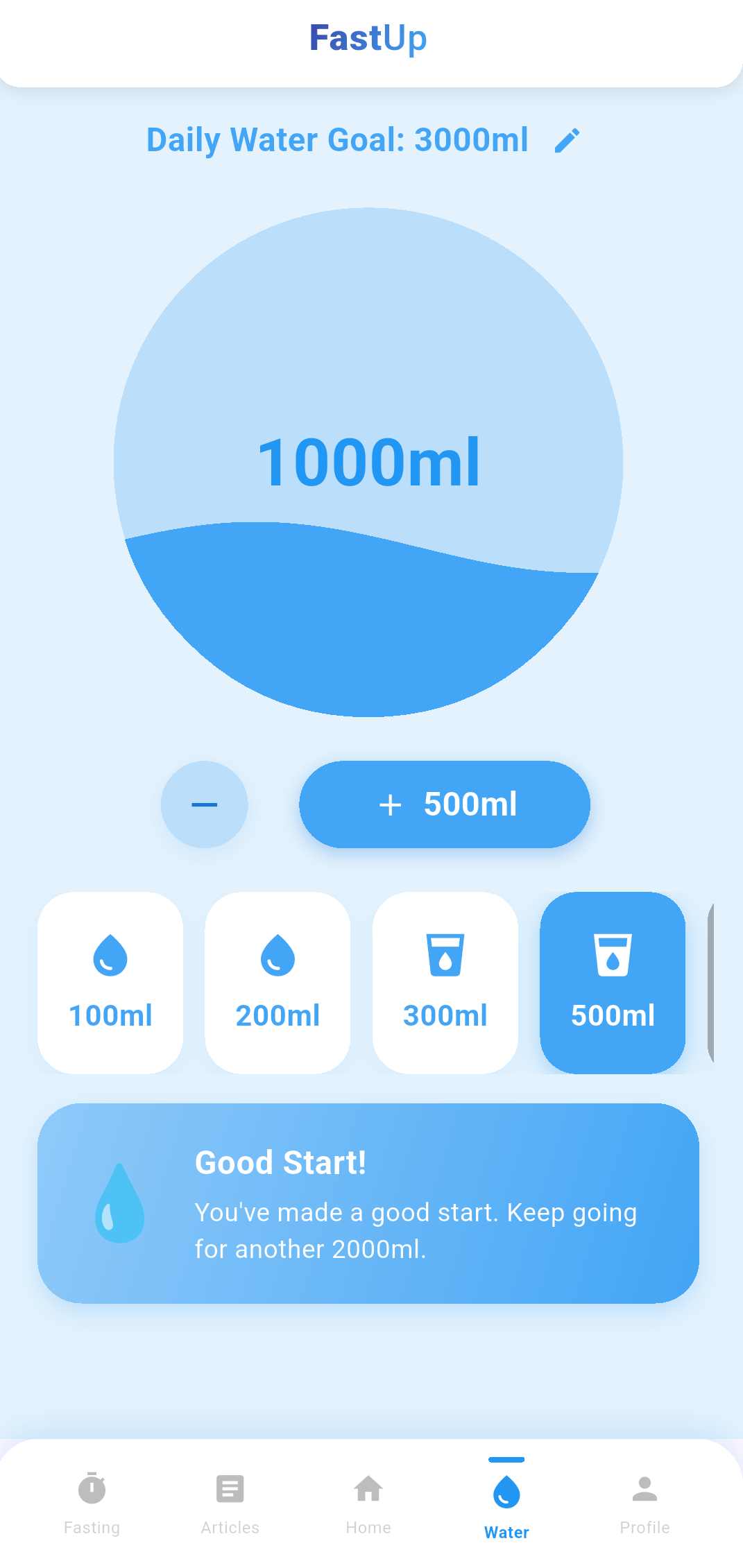Open the Profile tab

click(x=644, y=1503)
